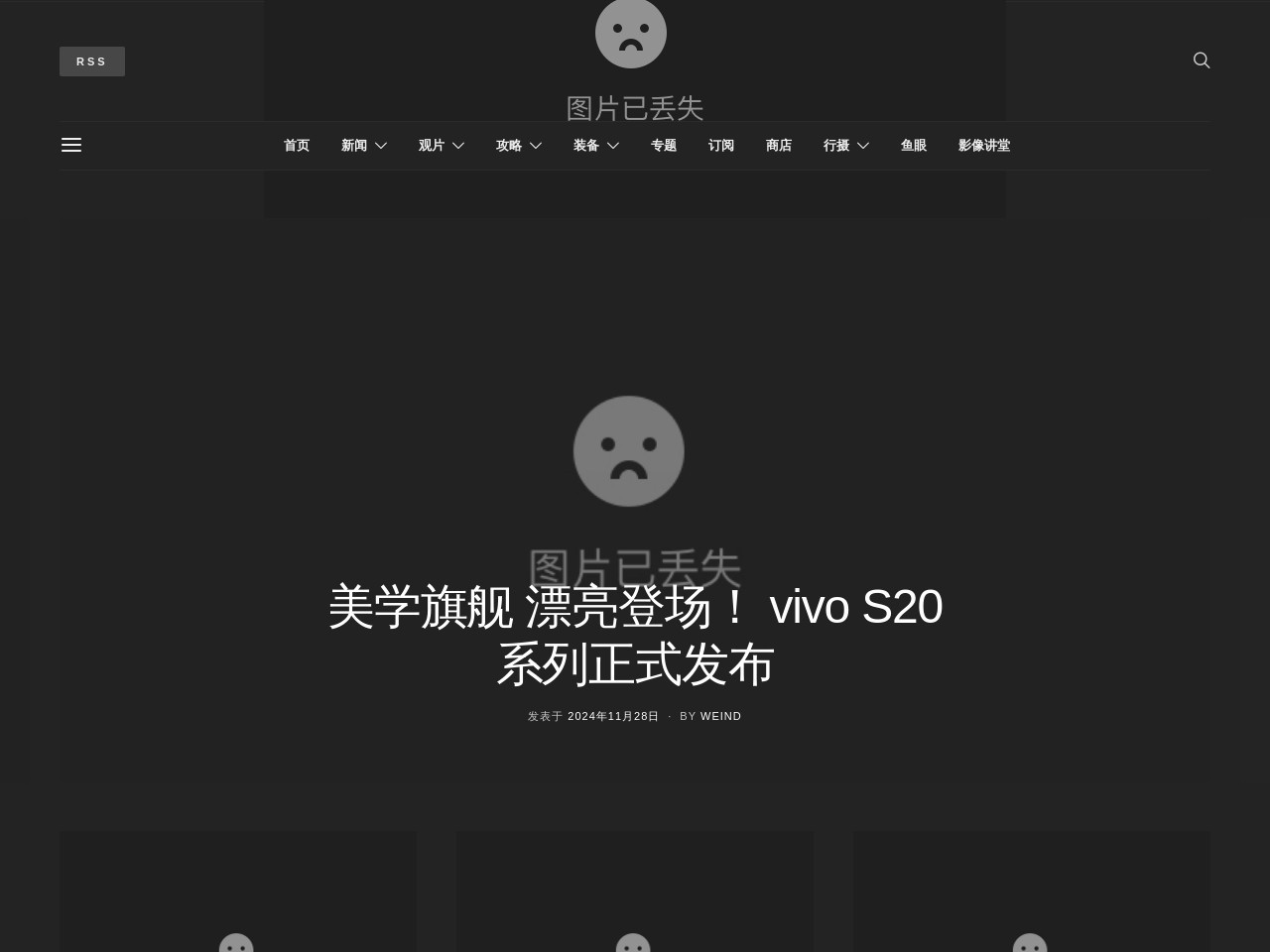Visit the 商店 shop page
The width and height of the screenshot is (1270, 952).
(779, 146)
